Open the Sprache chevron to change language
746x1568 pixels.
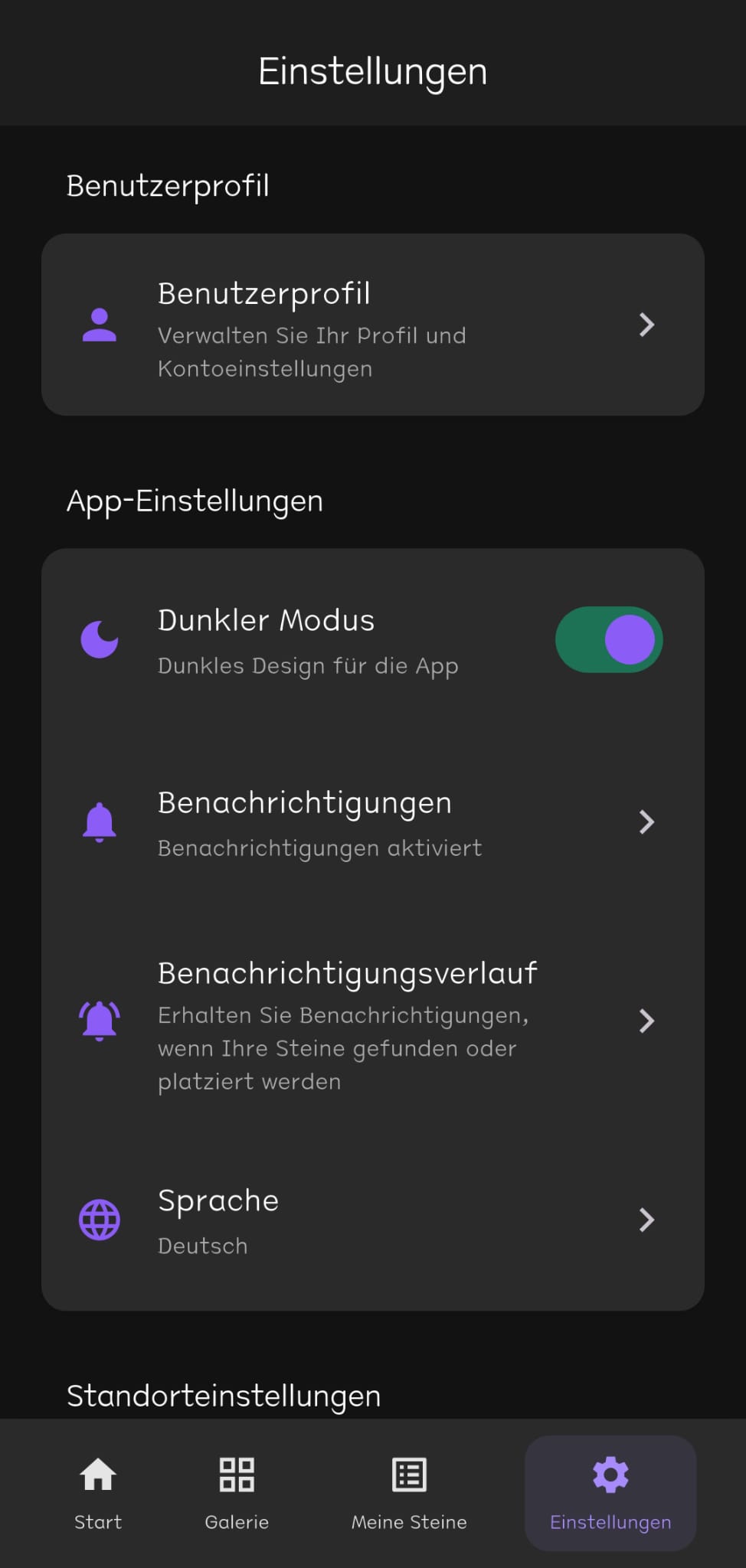647,1220
